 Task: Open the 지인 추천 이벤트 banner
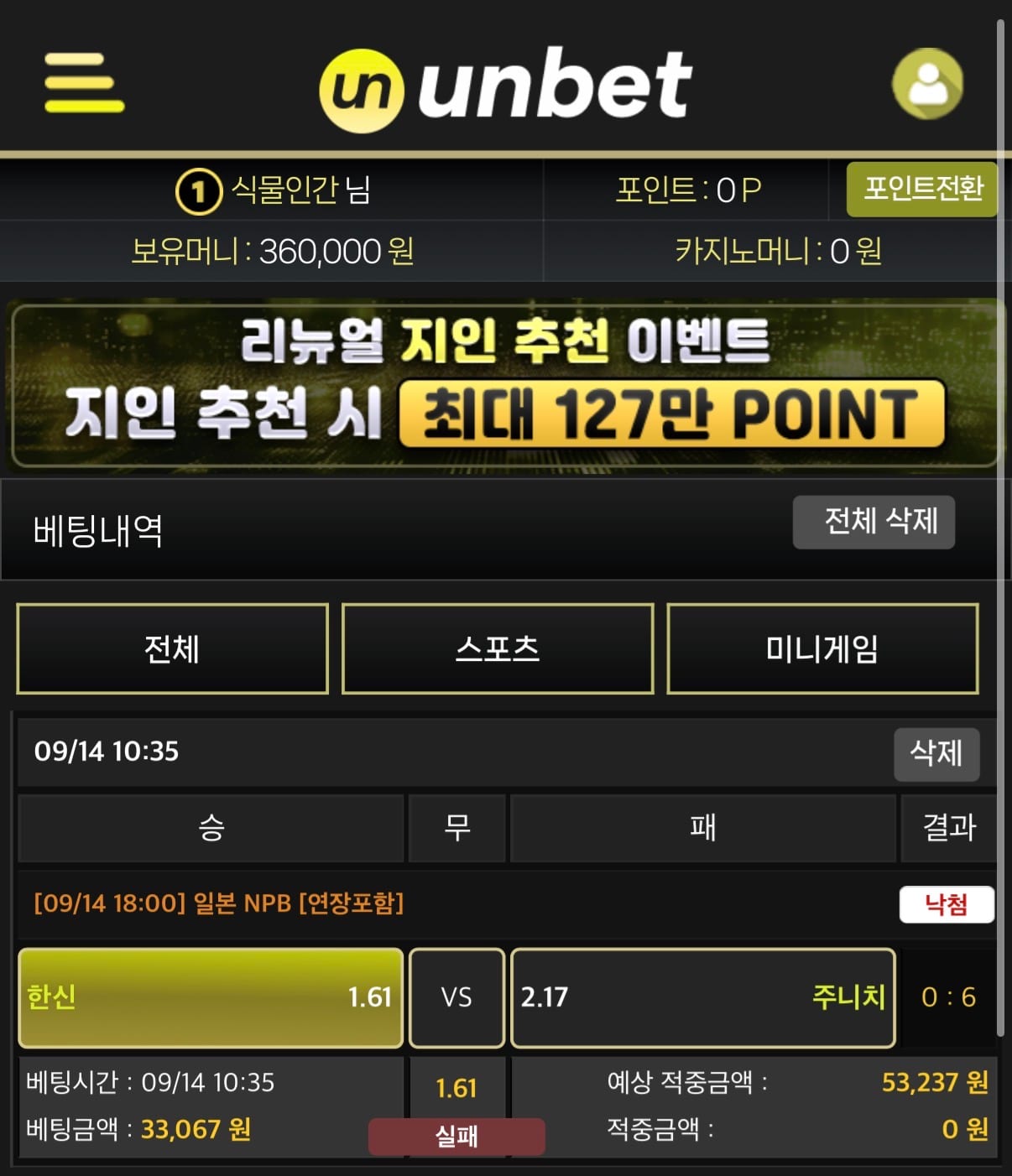click(x=506, y=383)
